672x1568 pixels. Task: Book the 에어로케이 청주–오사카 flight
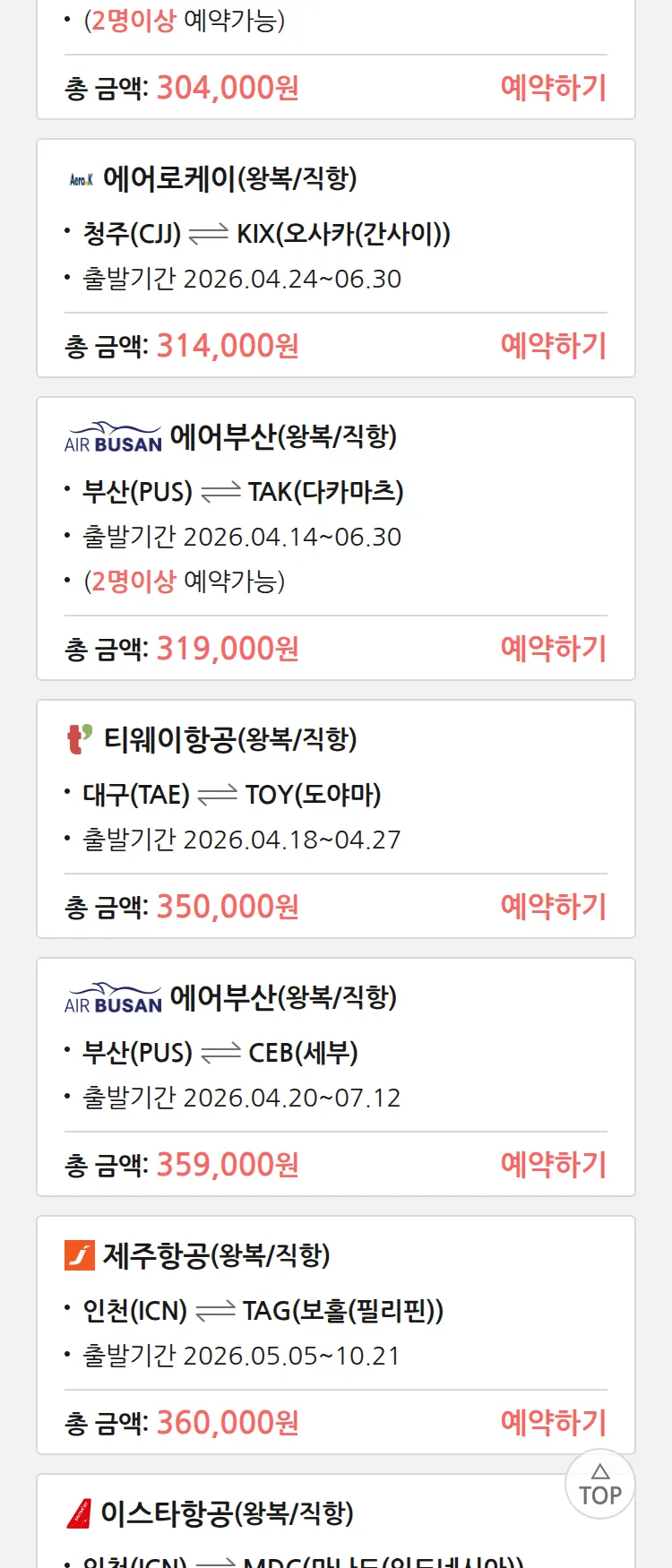(553, 346)
